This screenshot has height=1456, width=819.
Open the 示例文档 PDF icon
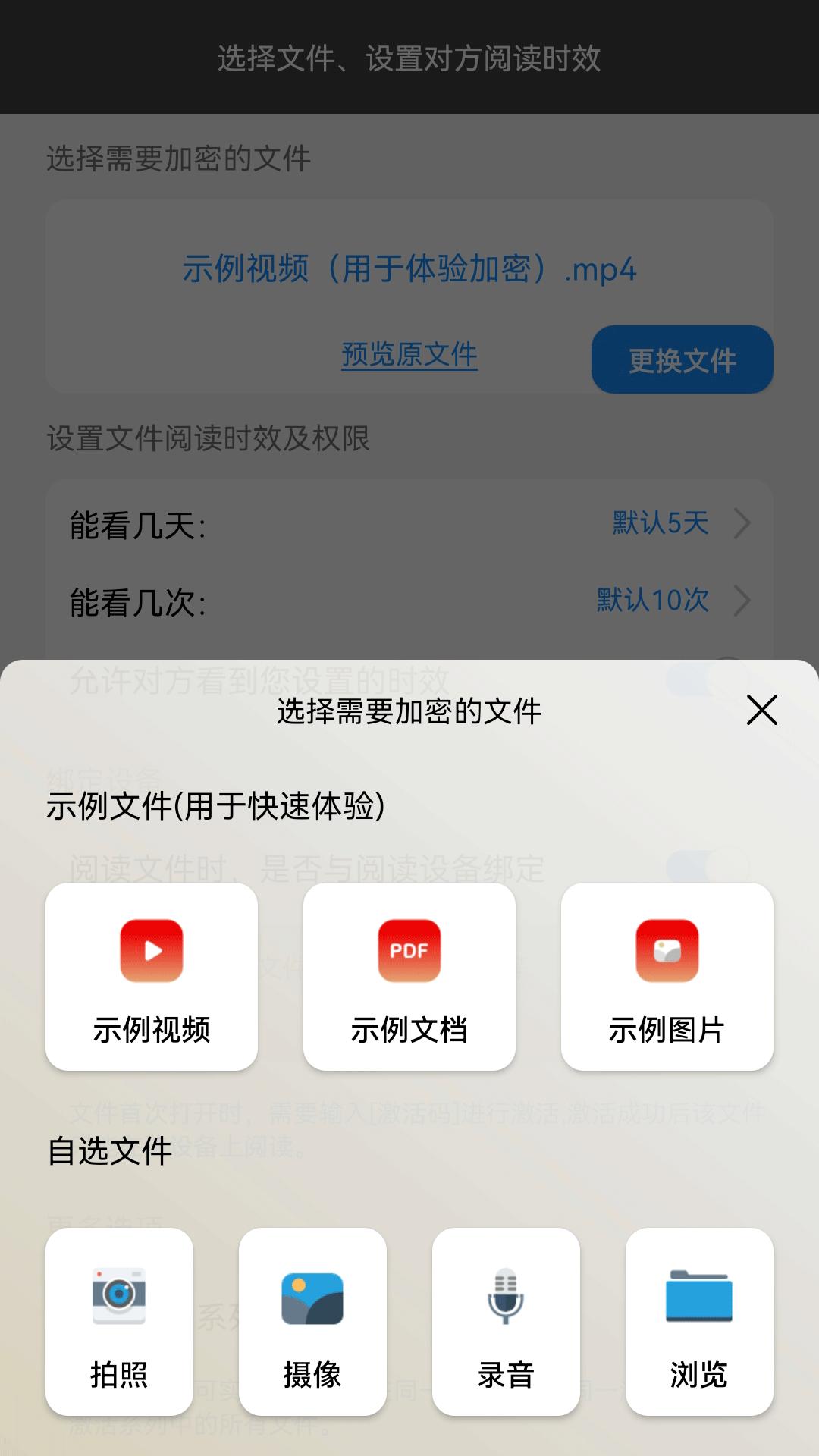409,950
